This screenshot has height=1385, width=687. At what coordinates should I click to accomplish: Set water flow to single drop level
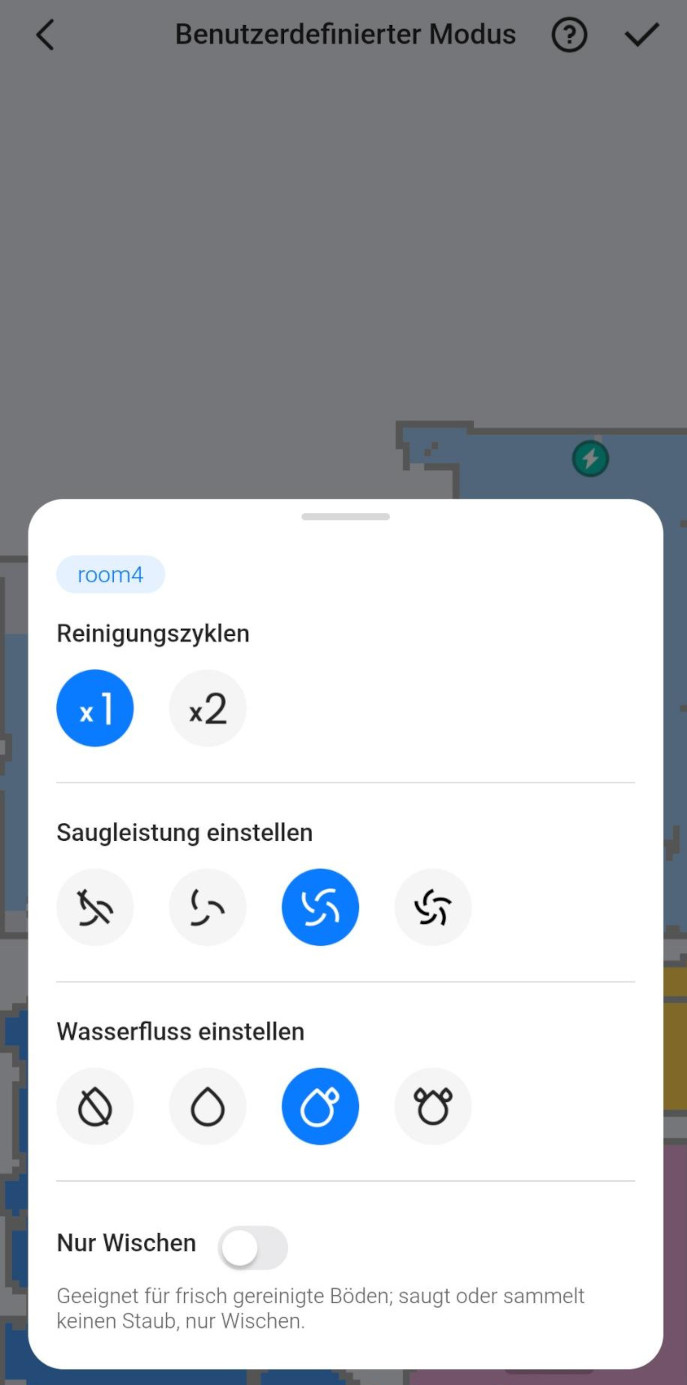click(x=208, y=1106)
